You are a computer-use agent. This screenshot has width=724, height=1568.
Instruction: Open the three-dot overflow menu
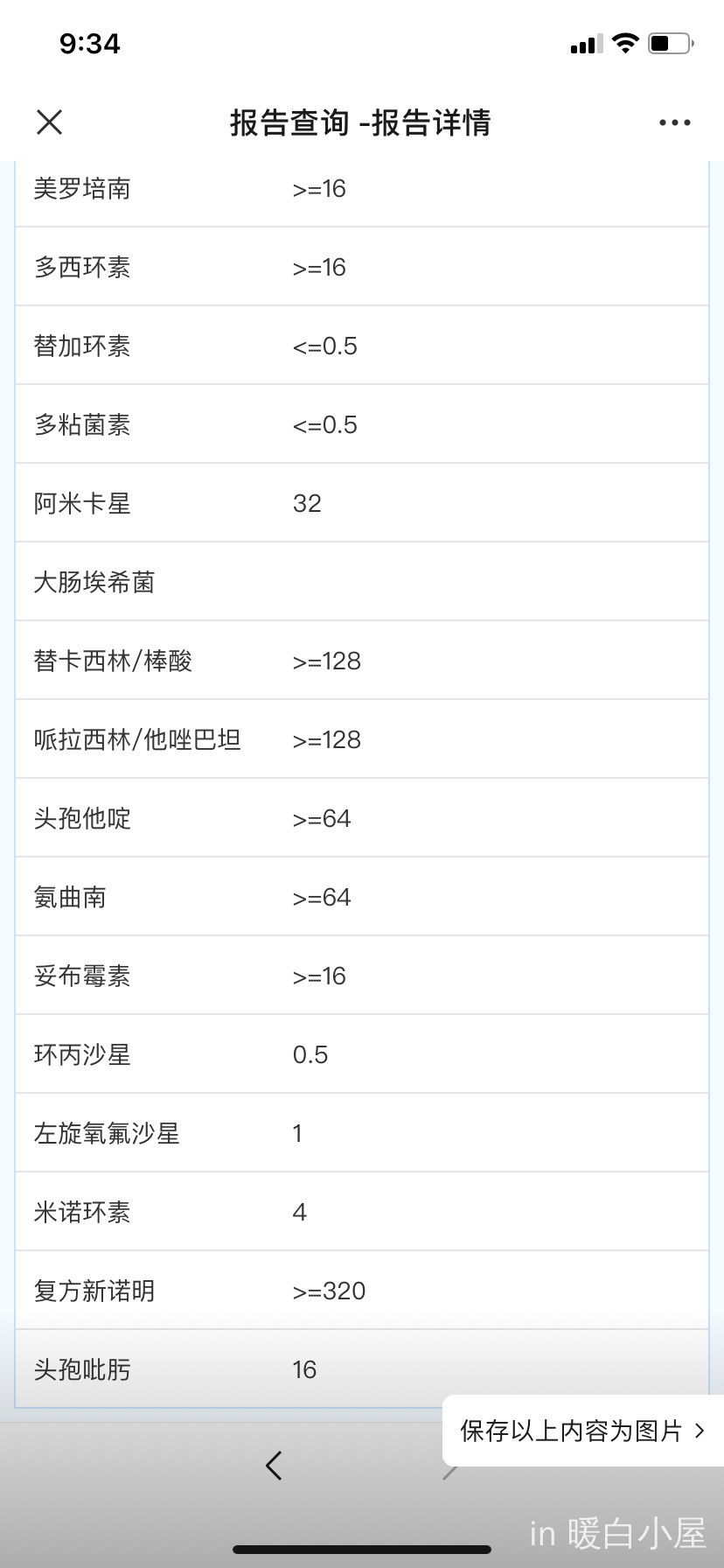point(674,123)
